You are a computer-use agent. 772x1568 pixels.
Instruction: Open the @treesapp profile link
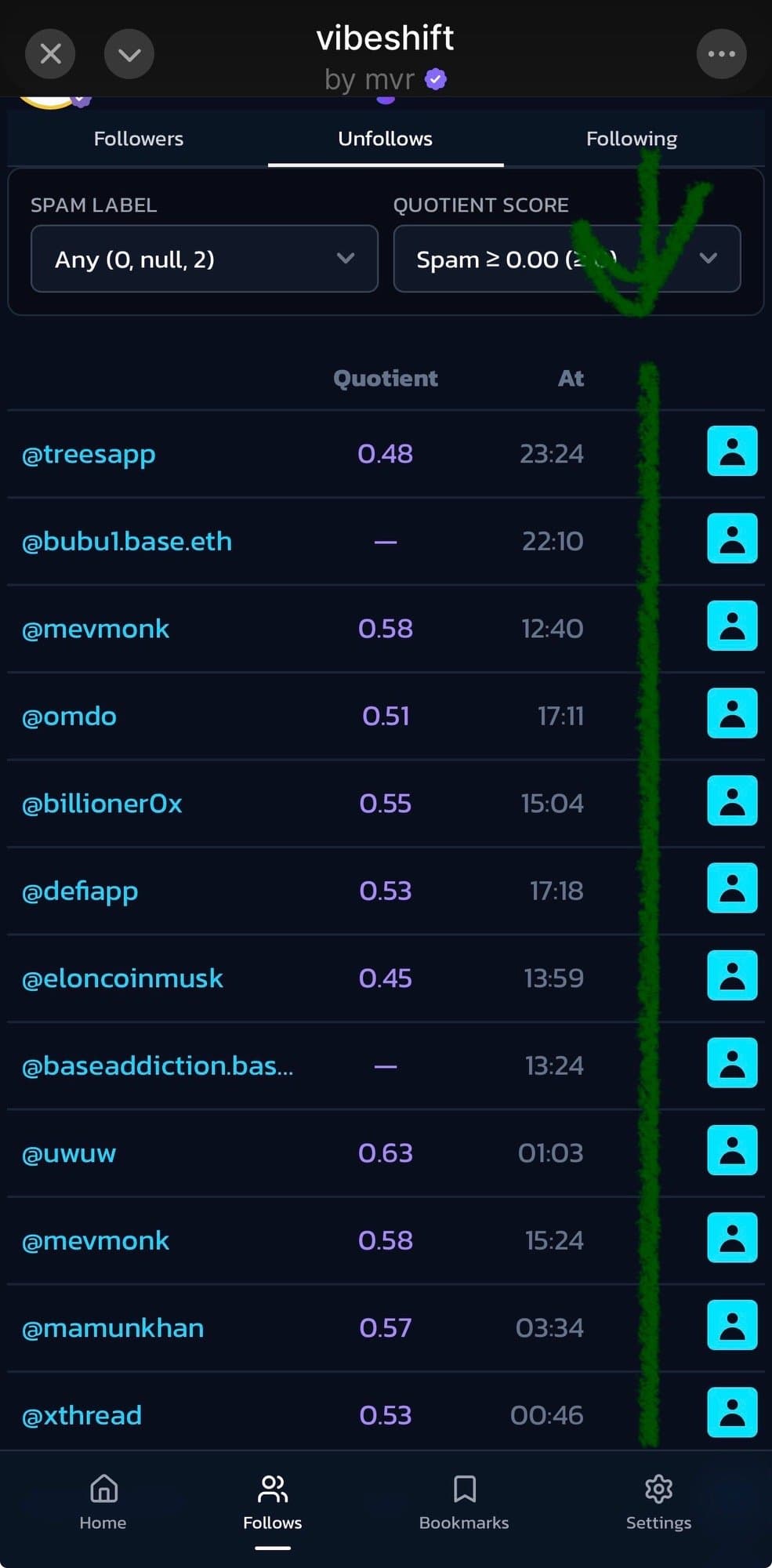pyautogui.click(x=89, y=454)
